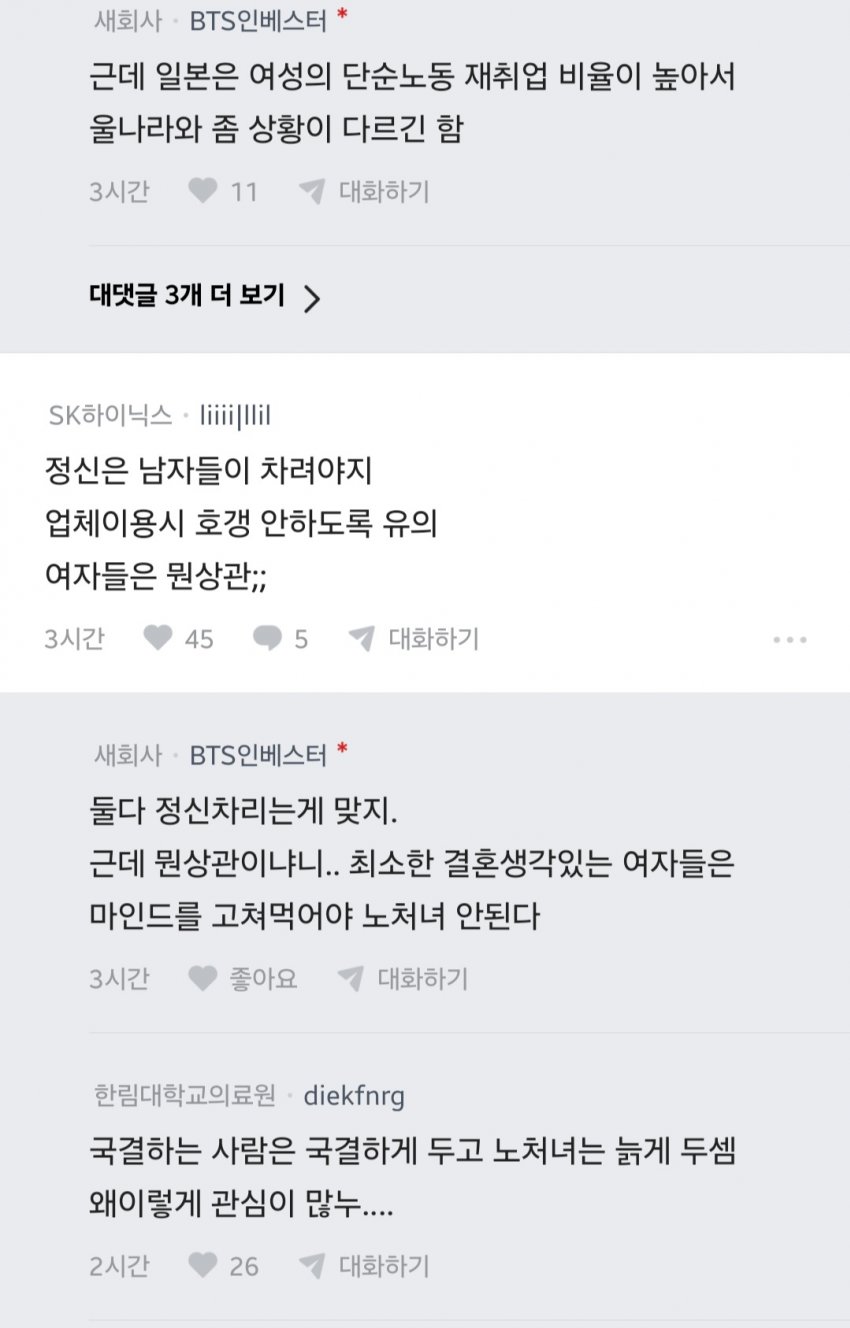Screen dimensions: 850x1328
Task: Like the SK하이닉스 user's comment
Action: tap(159, 638)
